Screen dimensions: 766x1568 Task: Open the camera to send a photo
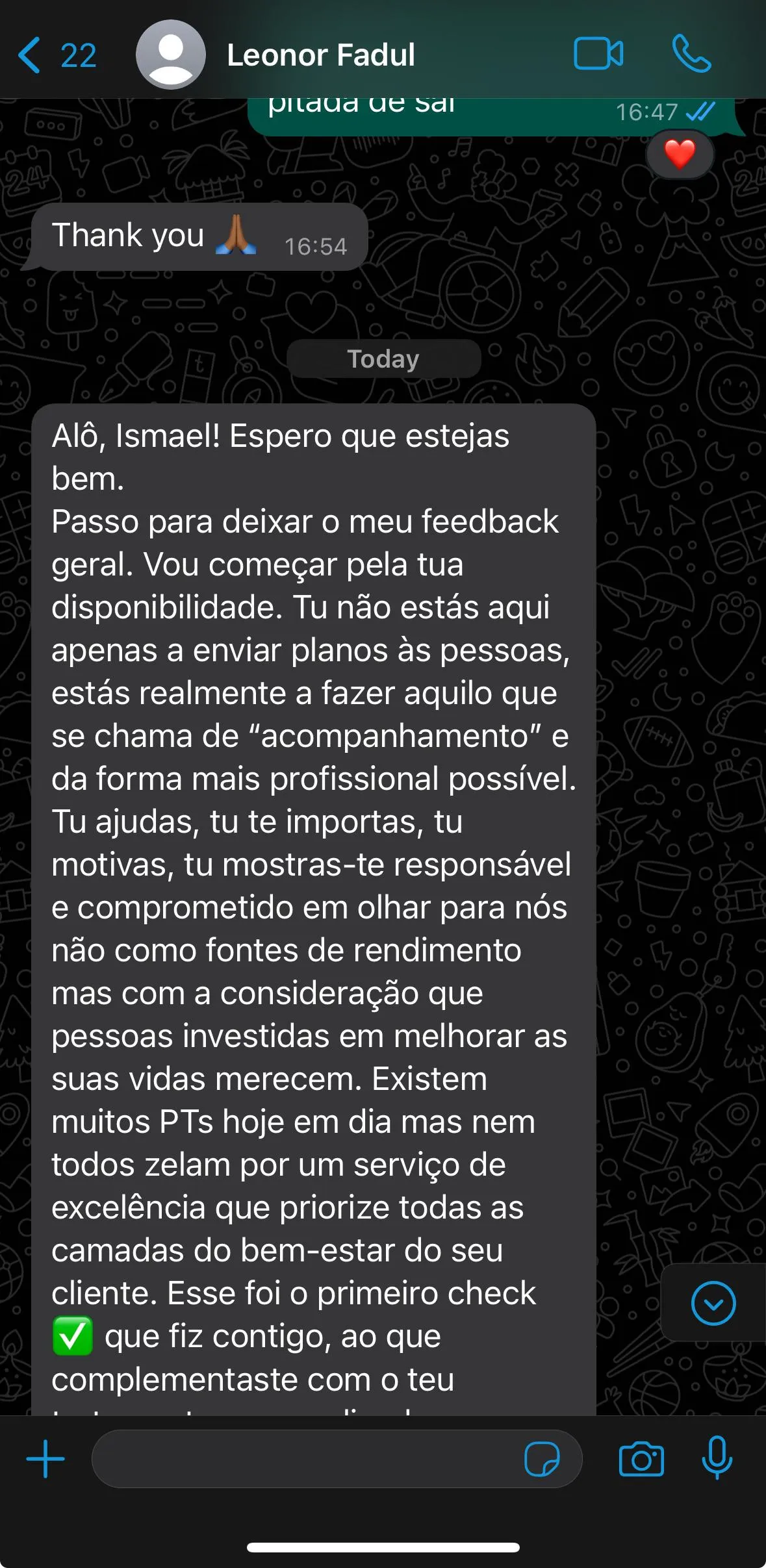(641, 1459)
